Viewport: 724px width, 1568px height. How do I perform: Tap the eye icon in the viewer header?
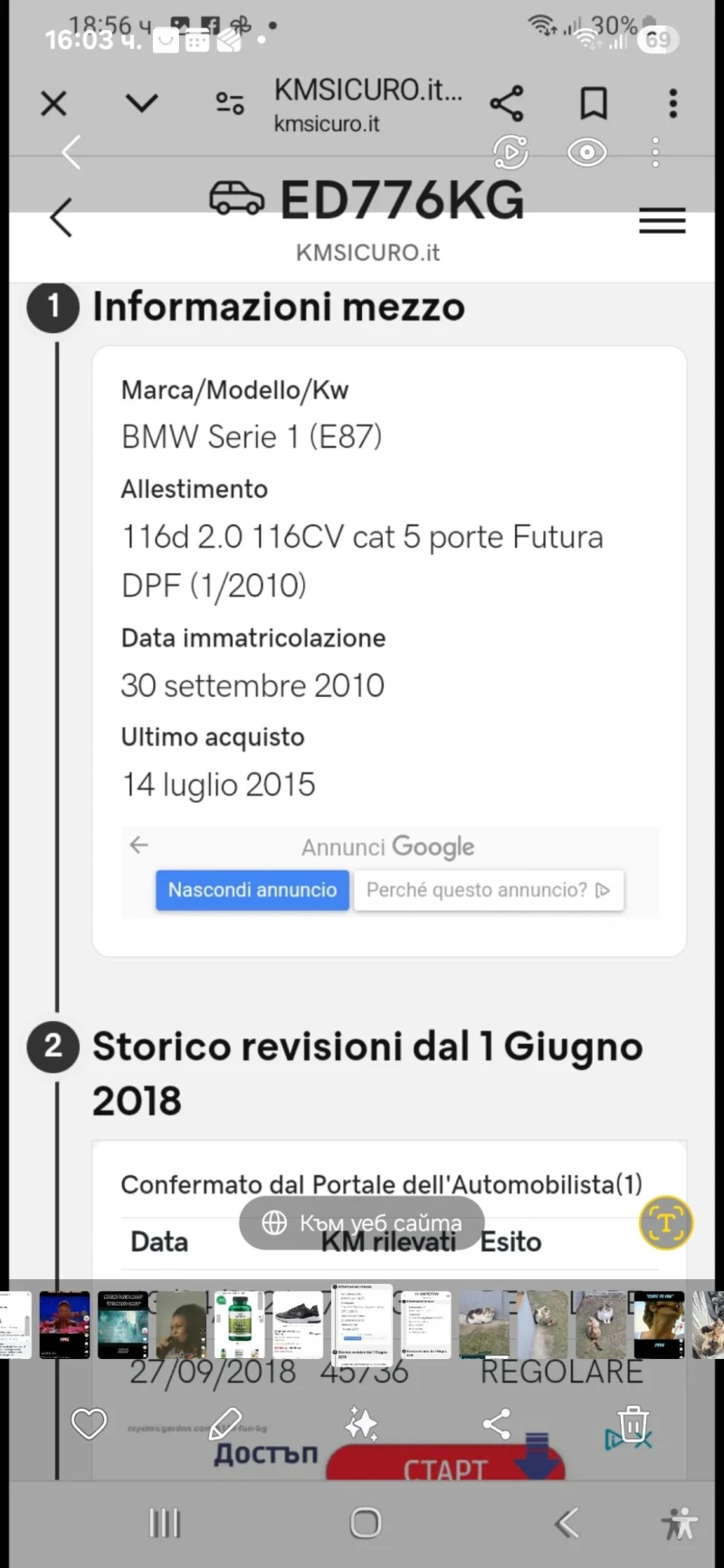[586, 152]
